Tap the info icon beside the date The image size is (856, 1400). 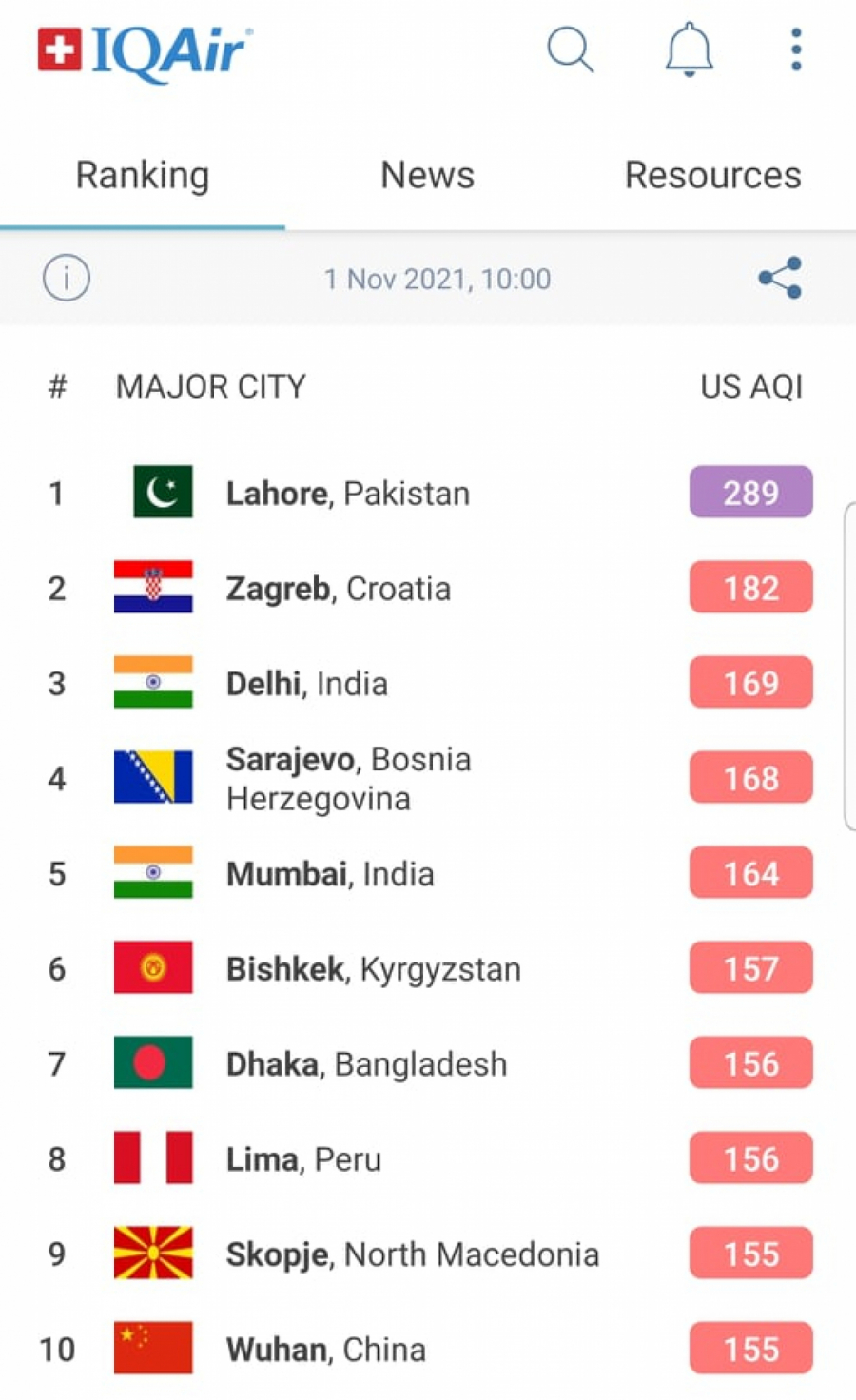coord(67,279)
